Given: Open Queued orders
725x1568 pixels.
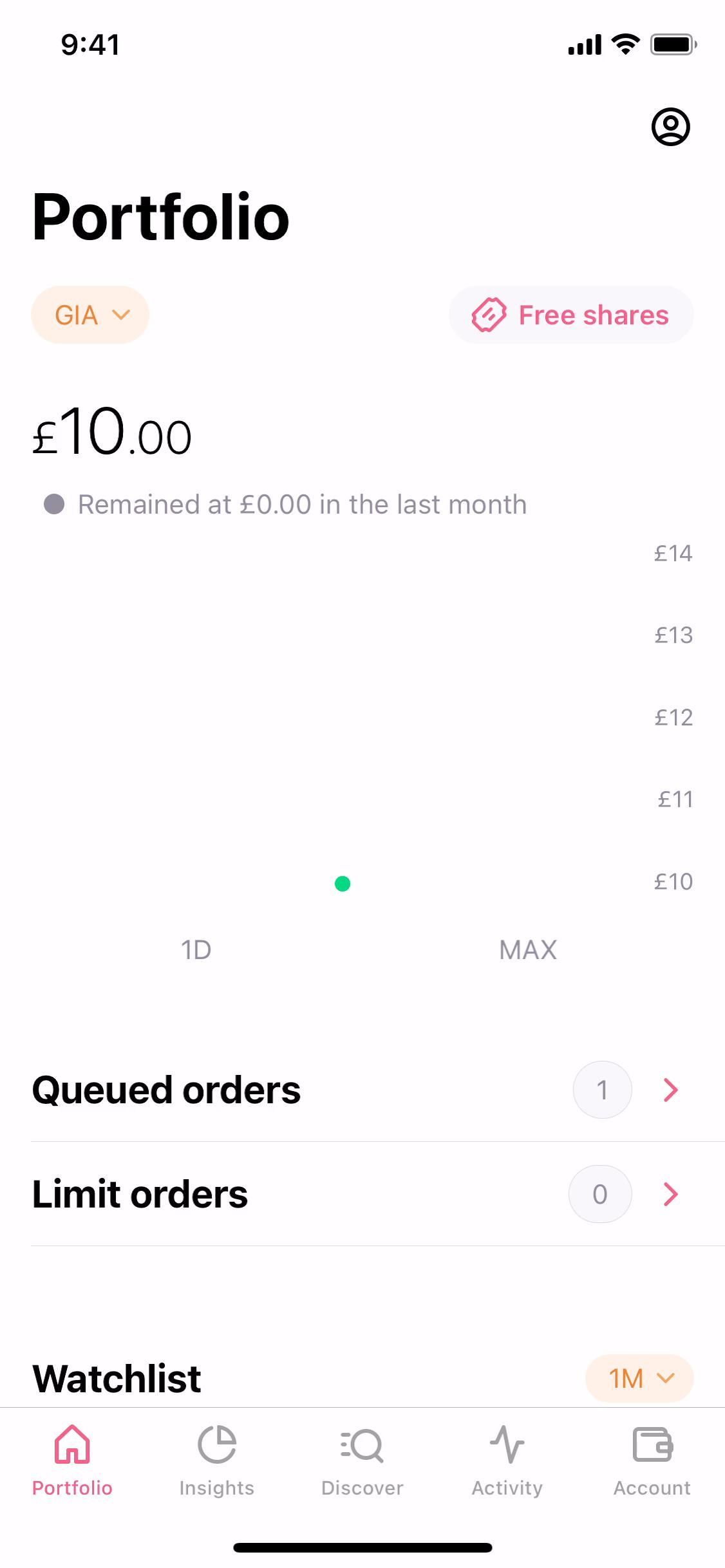Looking at the screenshot, I should (x=361, y=1090).
